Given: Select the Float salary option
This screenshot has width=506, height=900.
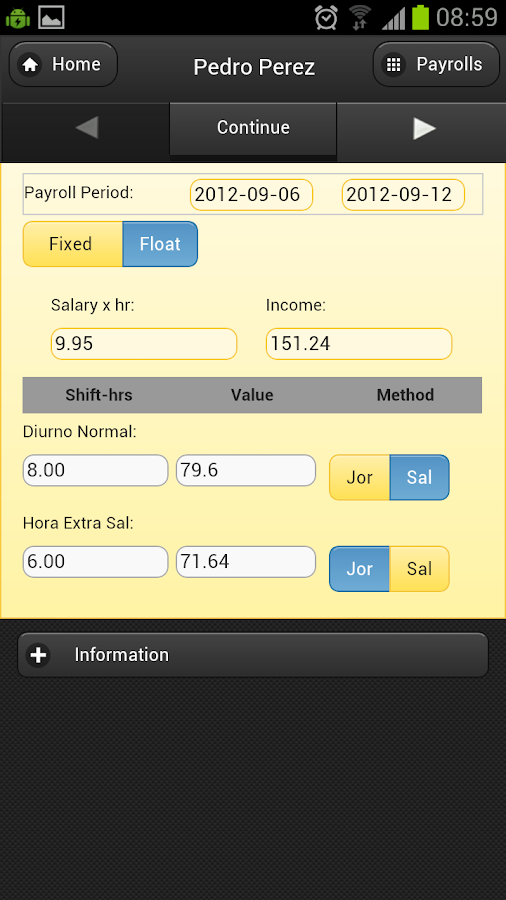Looking at the screenshot, I should tap(161, 244).
